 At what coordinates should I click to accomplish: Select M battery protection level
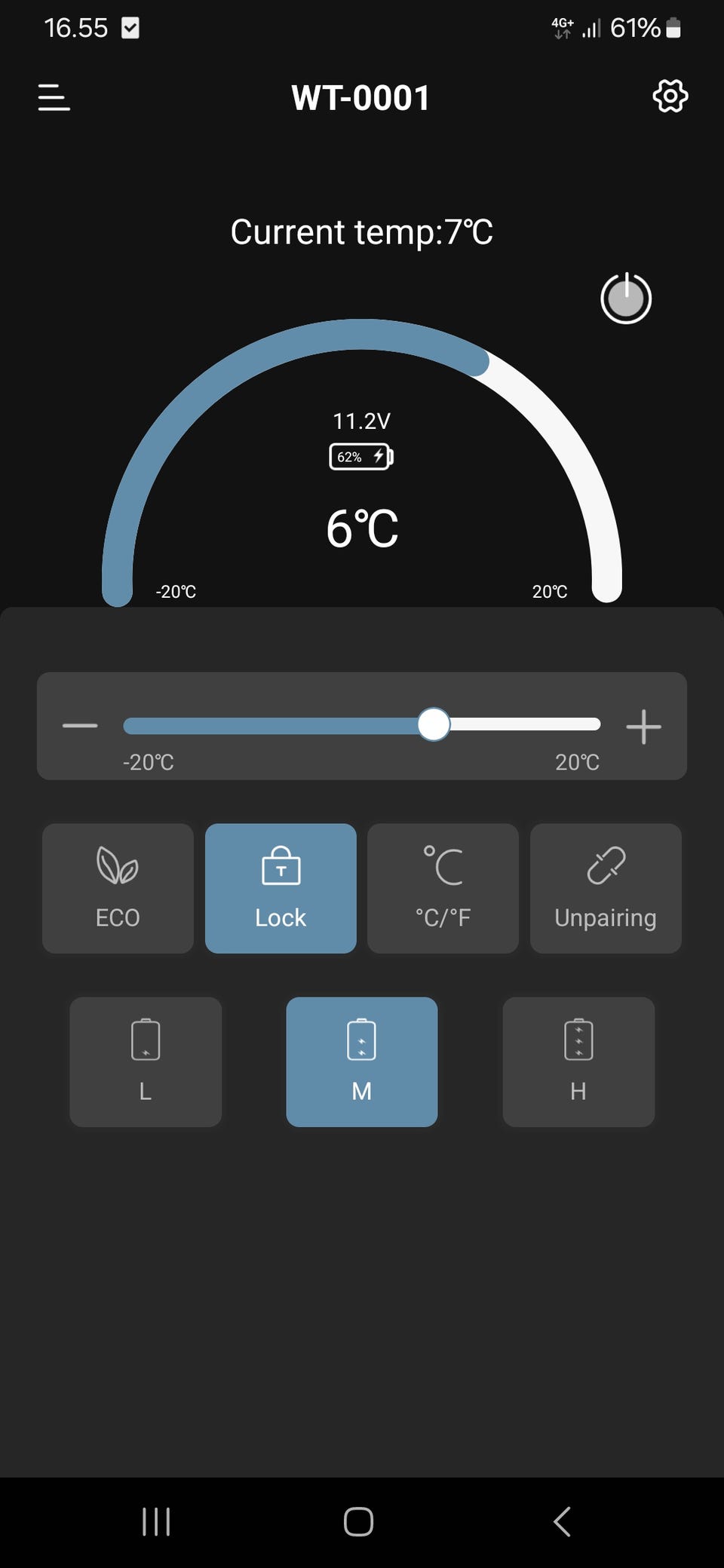click(362, 1062)
